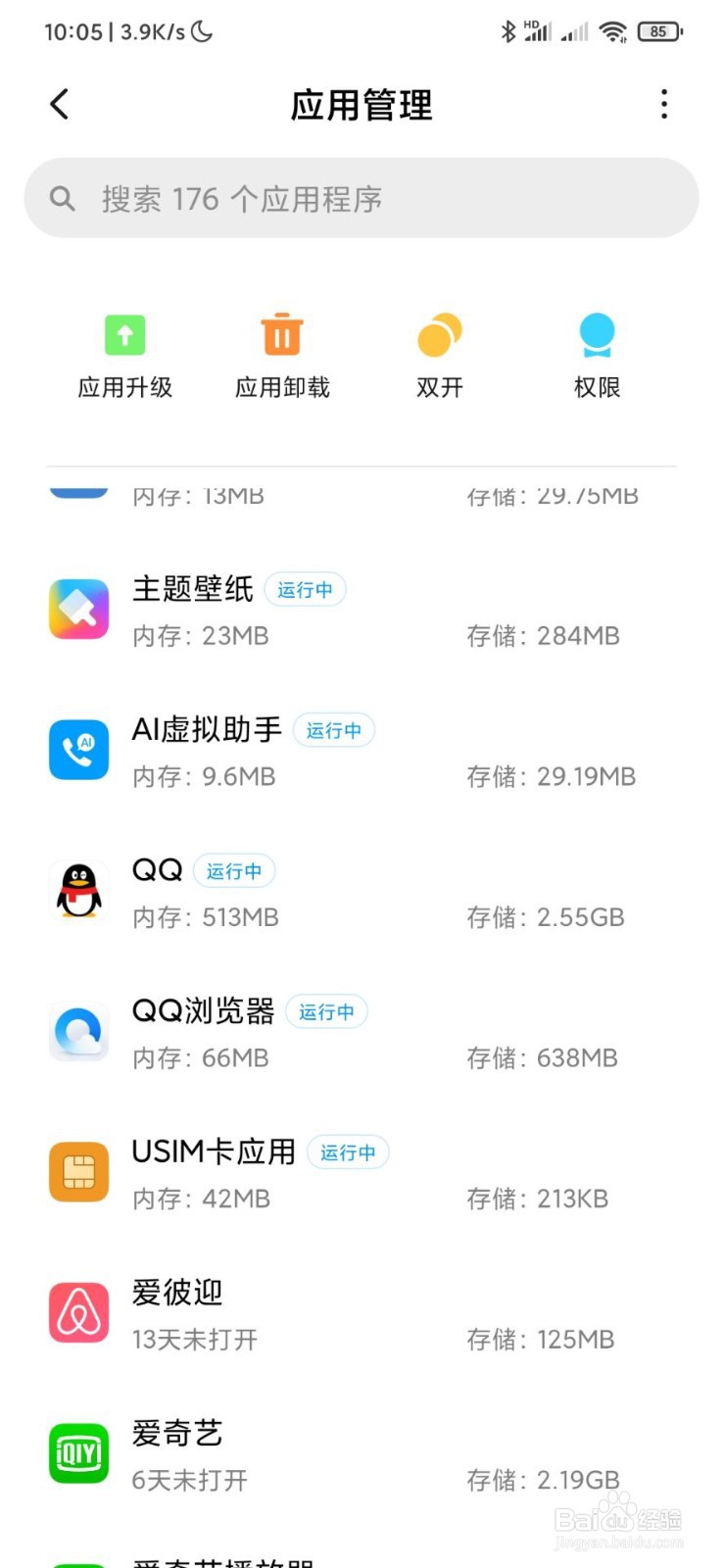Open the 主题壁纸 app details
The height and width of the screenshot is (1568, 723).
(x=361, y=611)
